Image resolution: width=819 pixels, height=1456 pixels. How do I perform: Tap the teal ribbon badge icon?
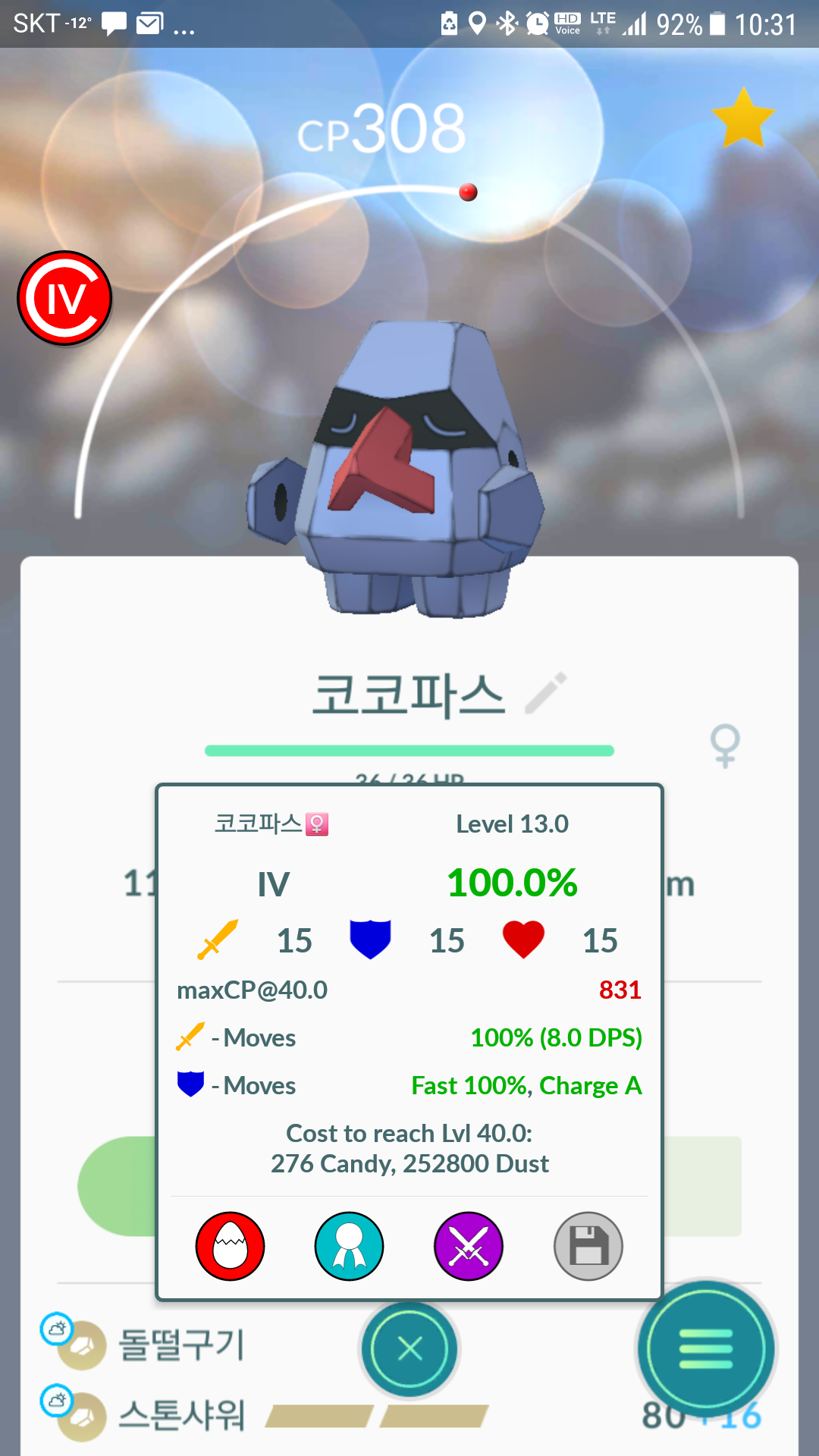349,1246
